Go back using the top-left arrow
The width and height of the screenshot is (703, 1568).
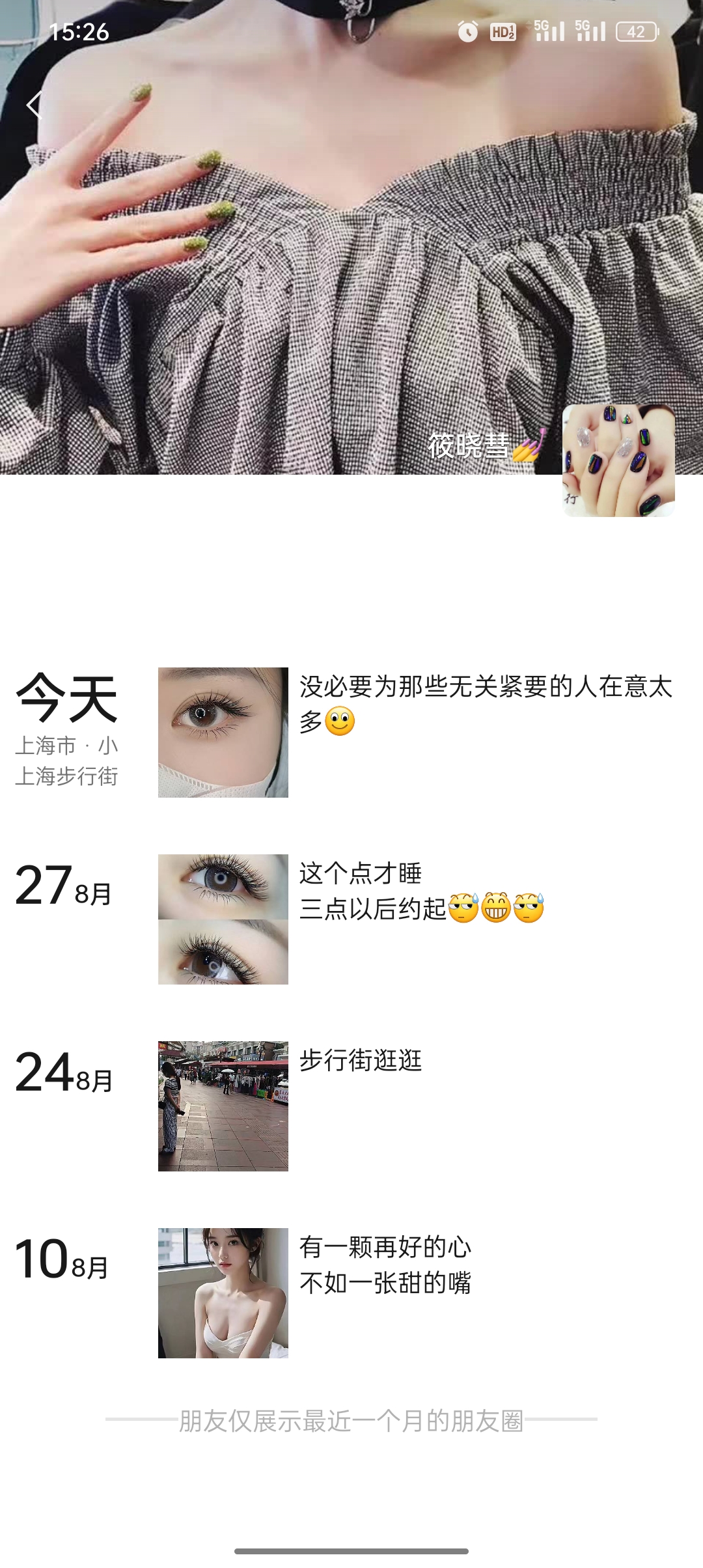point(34,104)
